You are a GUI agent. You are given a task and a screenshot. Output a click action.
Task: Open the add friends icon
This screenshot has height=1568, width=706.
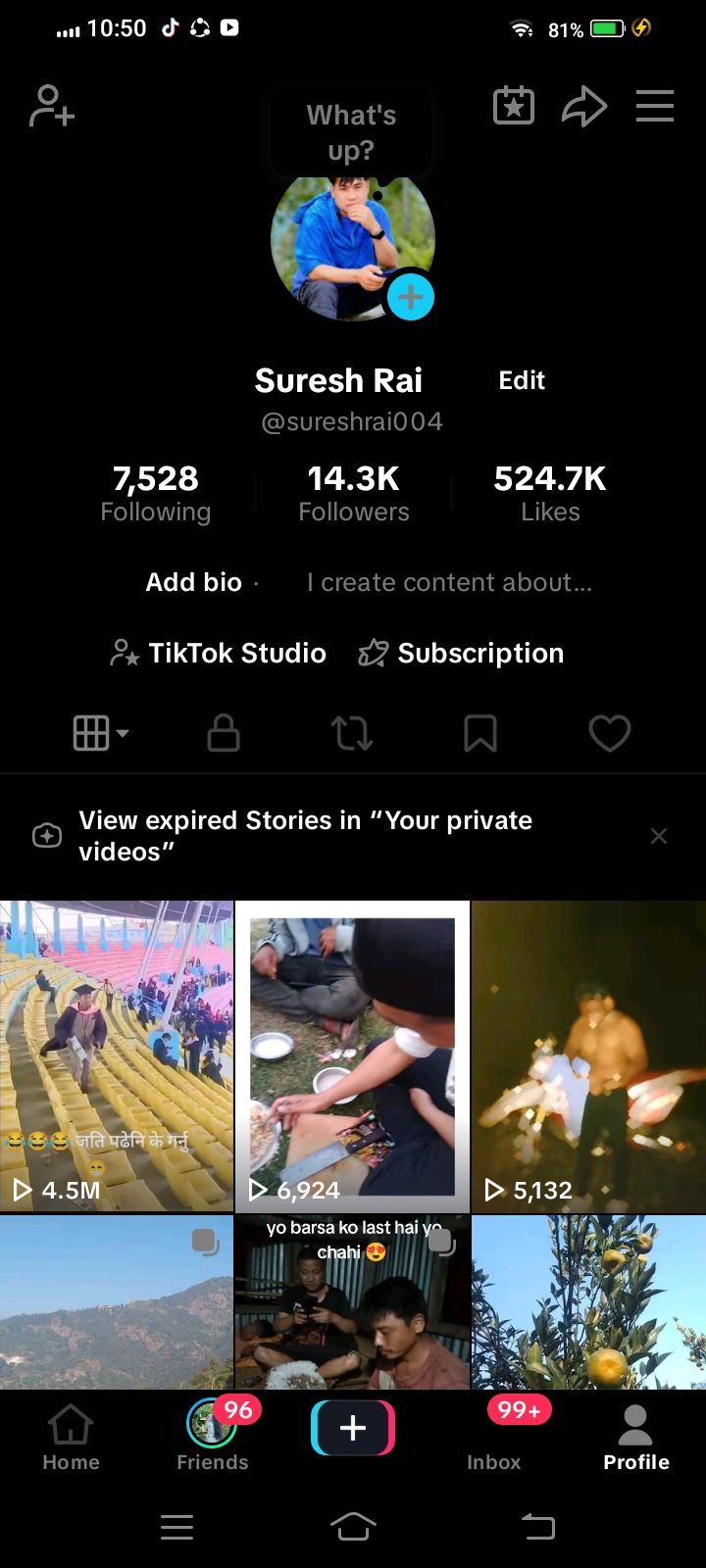(52, 106)
